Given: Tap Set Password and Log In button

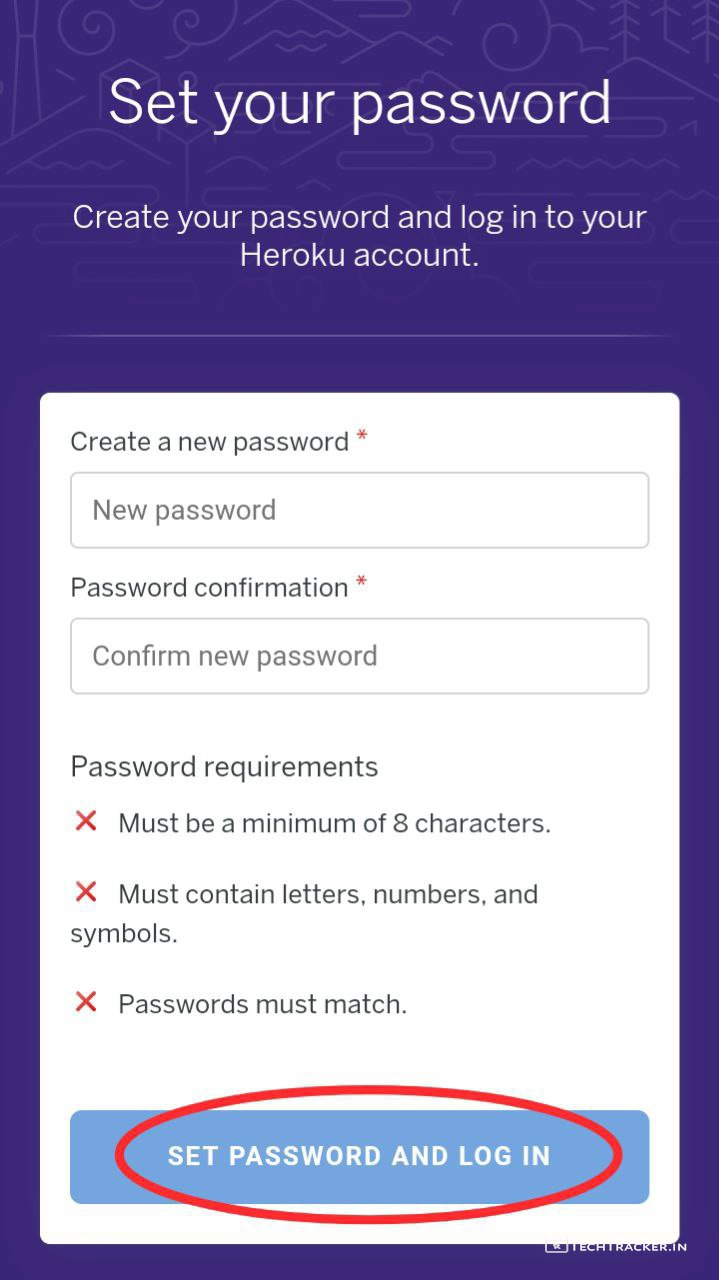Looking at the screenshot, I should click(x=359, y=1156).
